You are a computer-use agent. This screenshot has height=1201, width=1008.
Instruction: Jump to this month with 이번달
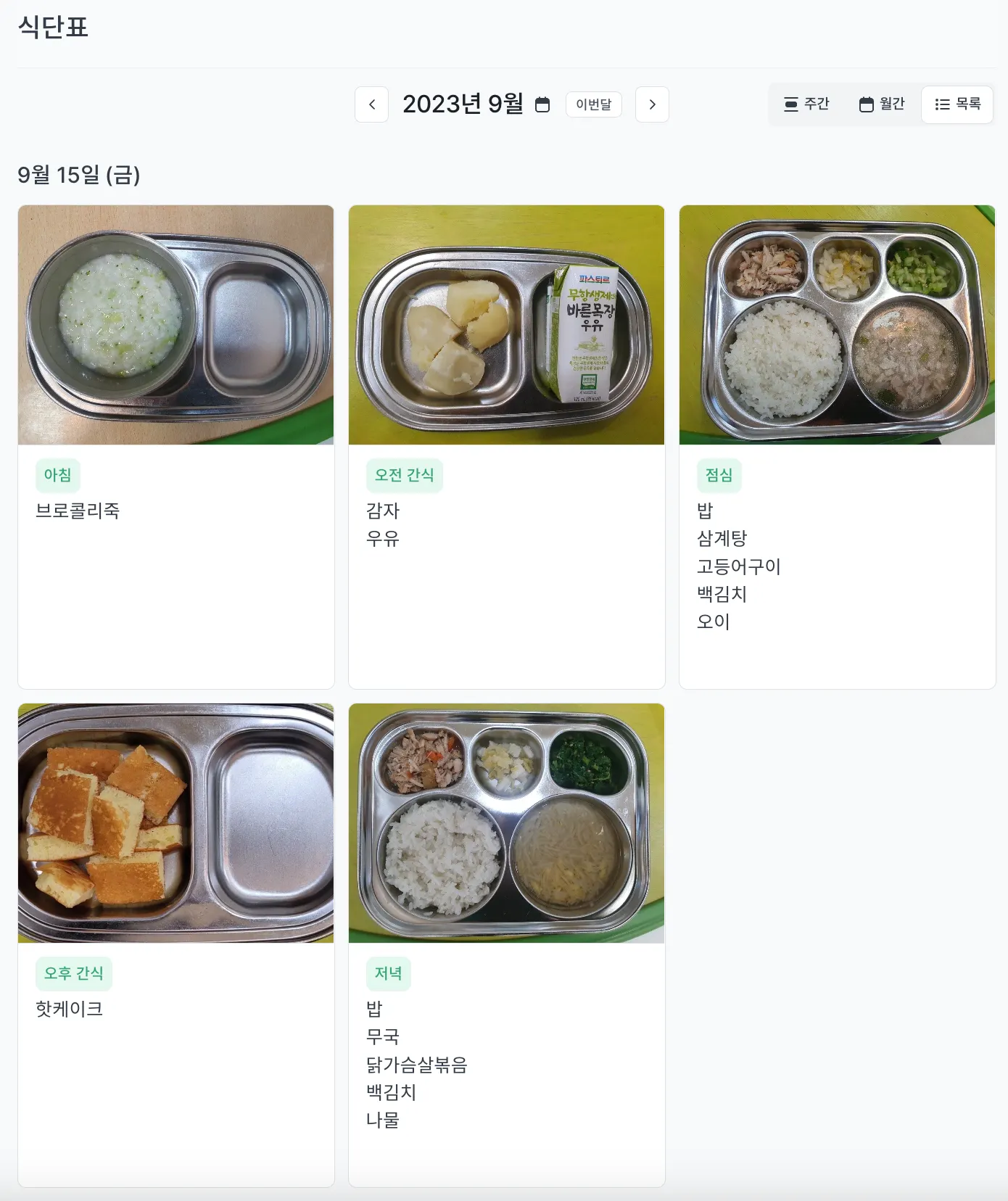[x=593, y=104]
